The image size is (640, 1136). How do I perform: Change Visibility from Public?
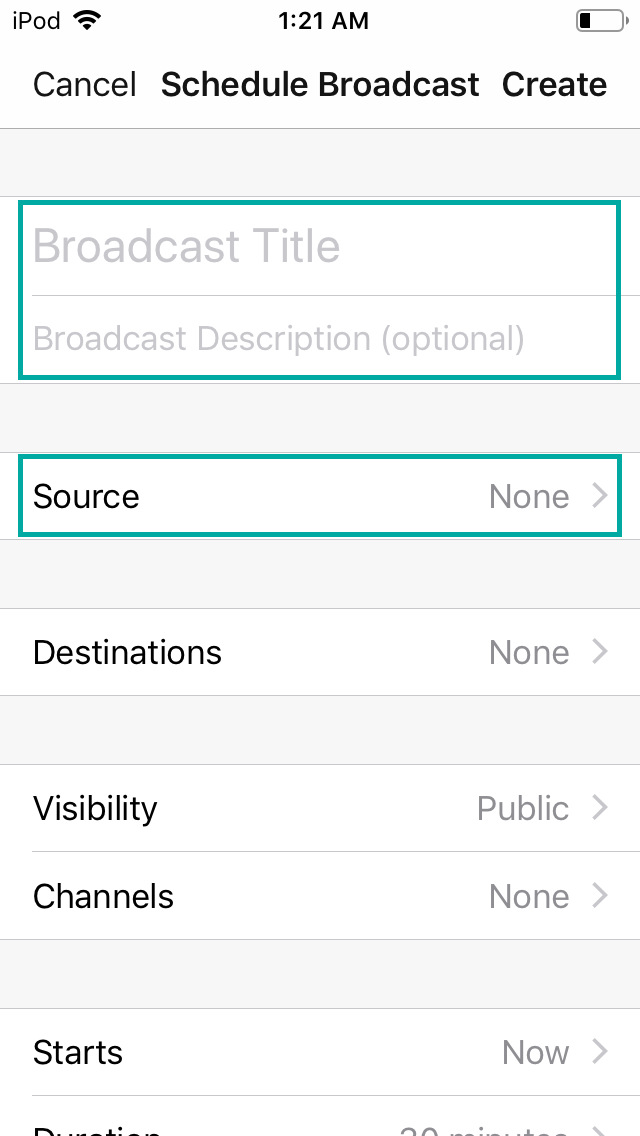(x=320, y=808)
